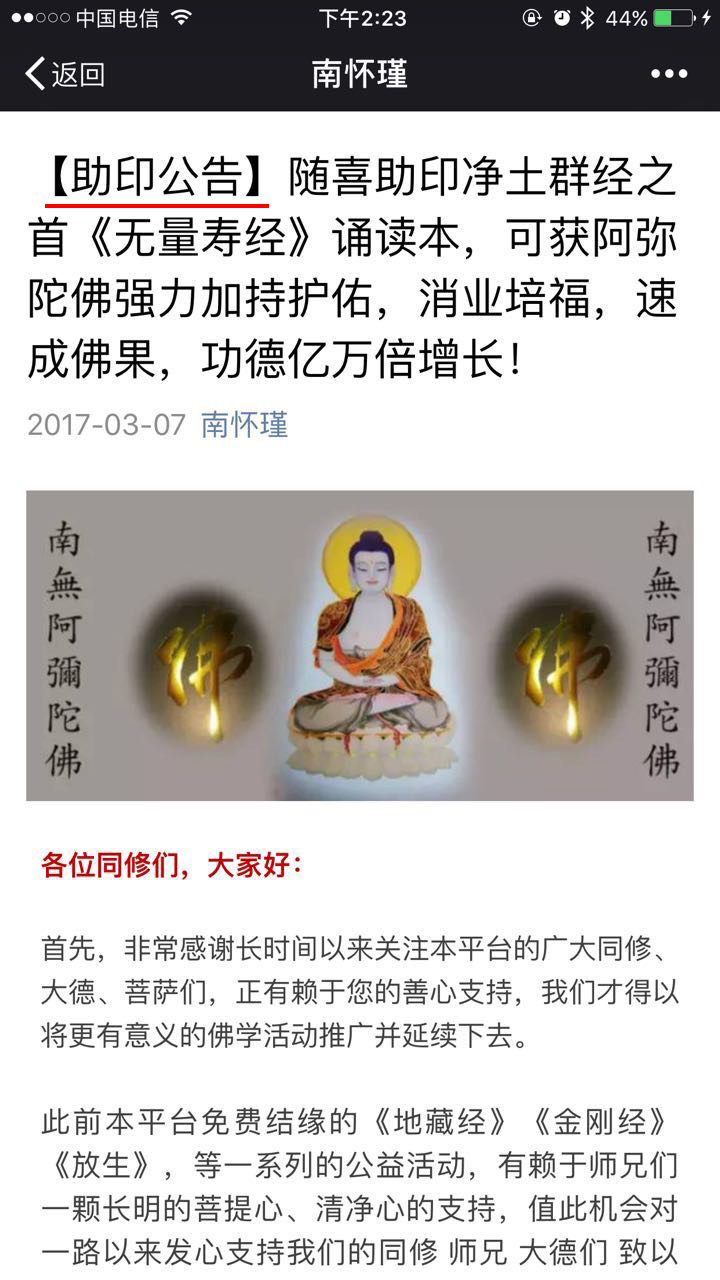
Task: Open the three-dot overflow menu
Action: (668, 74)
